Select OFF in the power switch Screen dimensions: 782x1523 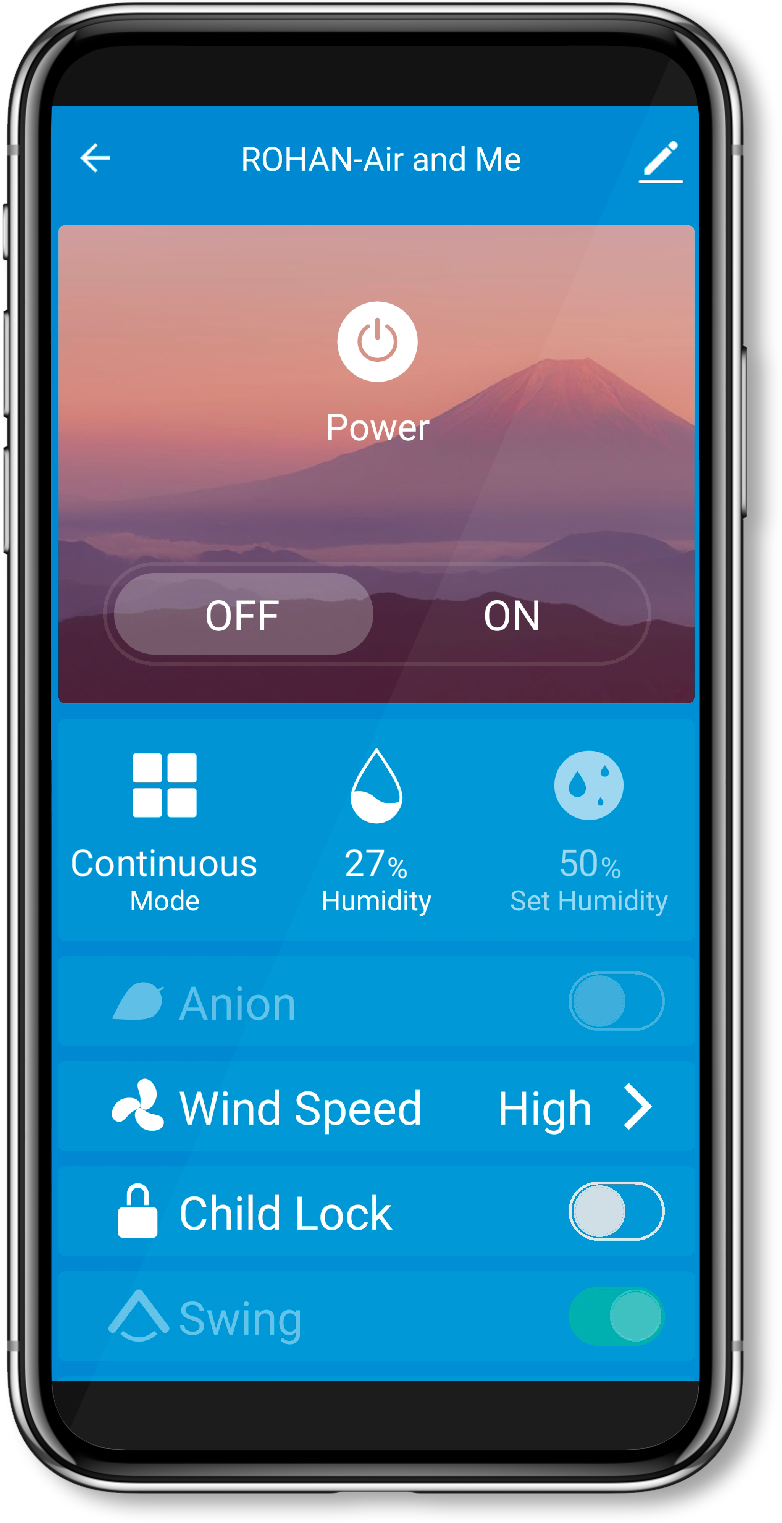coord(243,615)
